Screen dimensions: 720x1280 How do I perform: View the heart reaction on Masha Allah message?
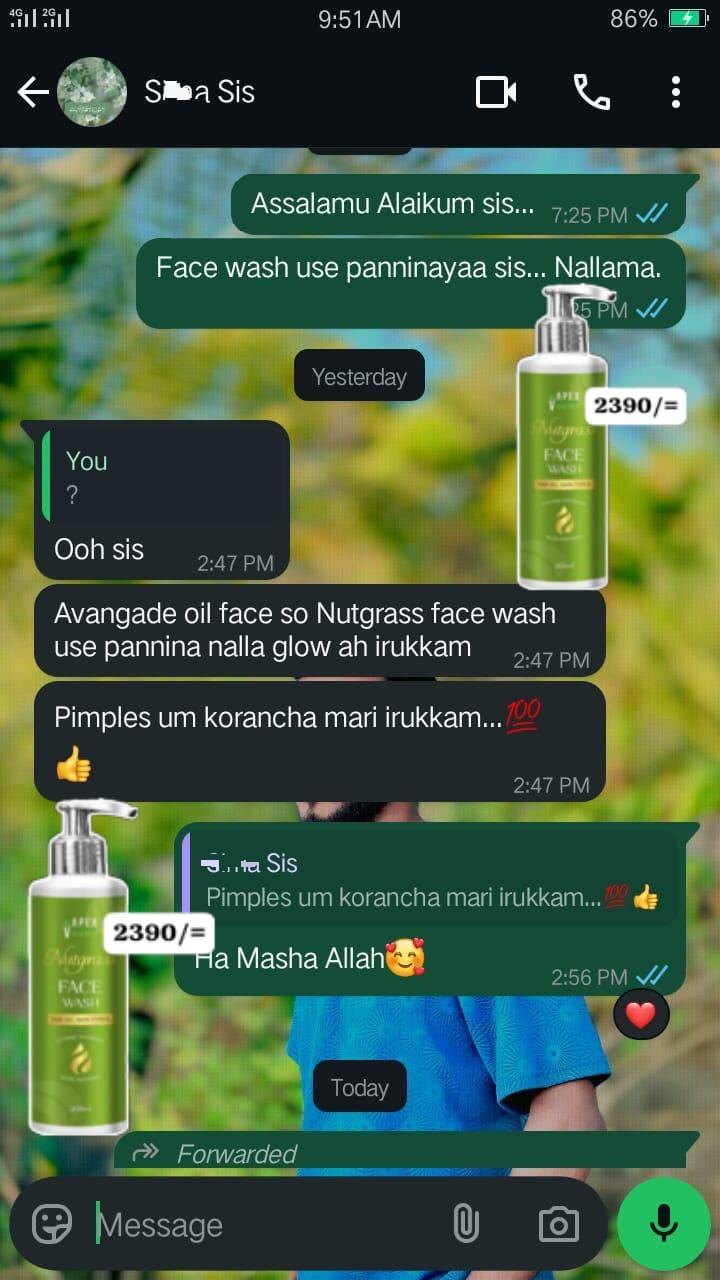click(640, 1015)
